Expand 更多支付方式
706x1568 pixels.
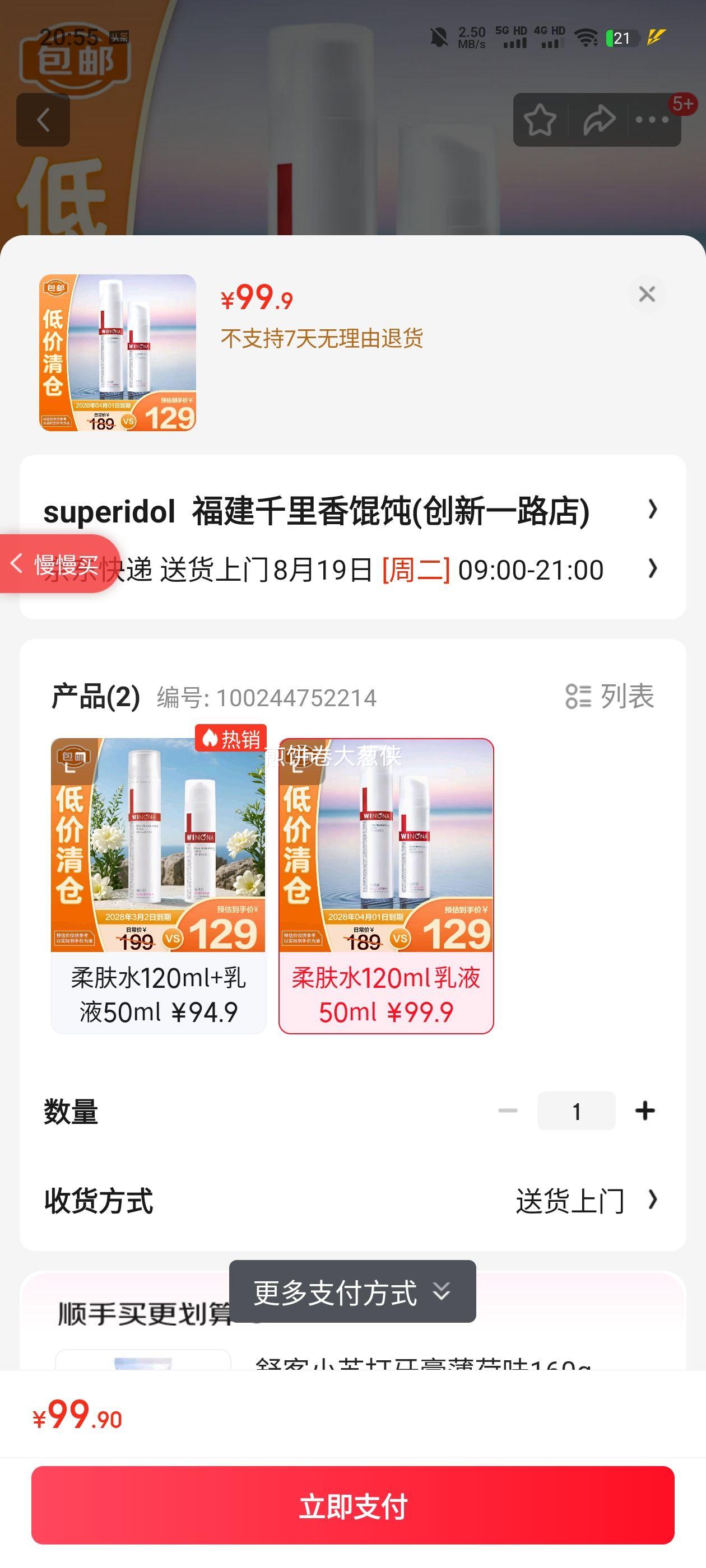[x=352, y=1292]
